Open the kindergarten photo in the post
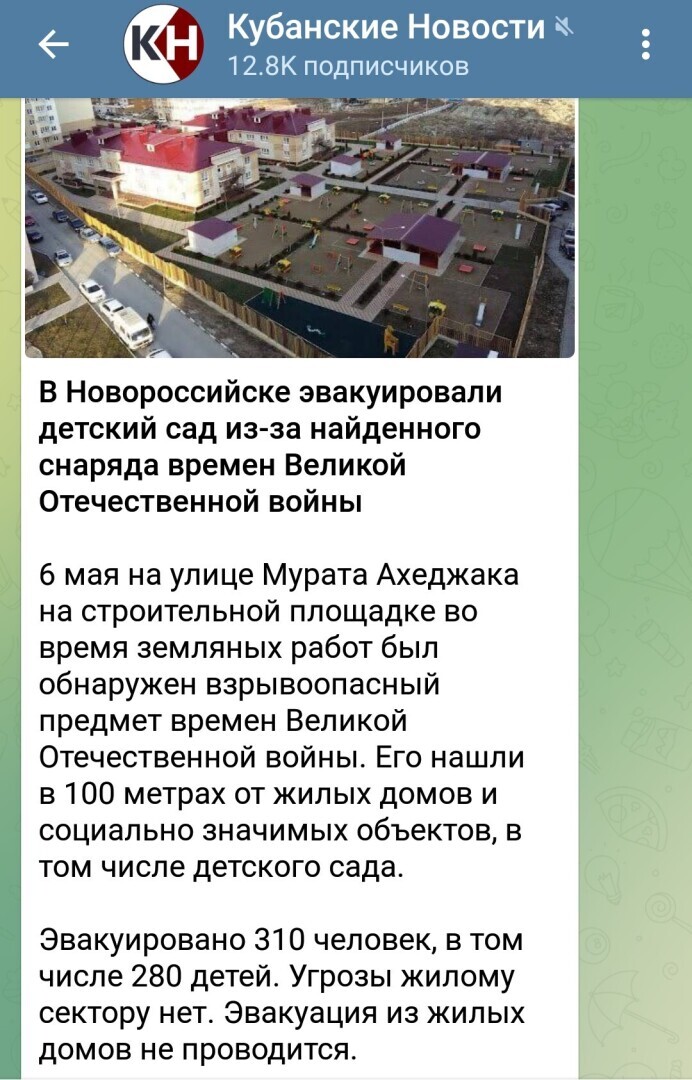 [300, 228]
